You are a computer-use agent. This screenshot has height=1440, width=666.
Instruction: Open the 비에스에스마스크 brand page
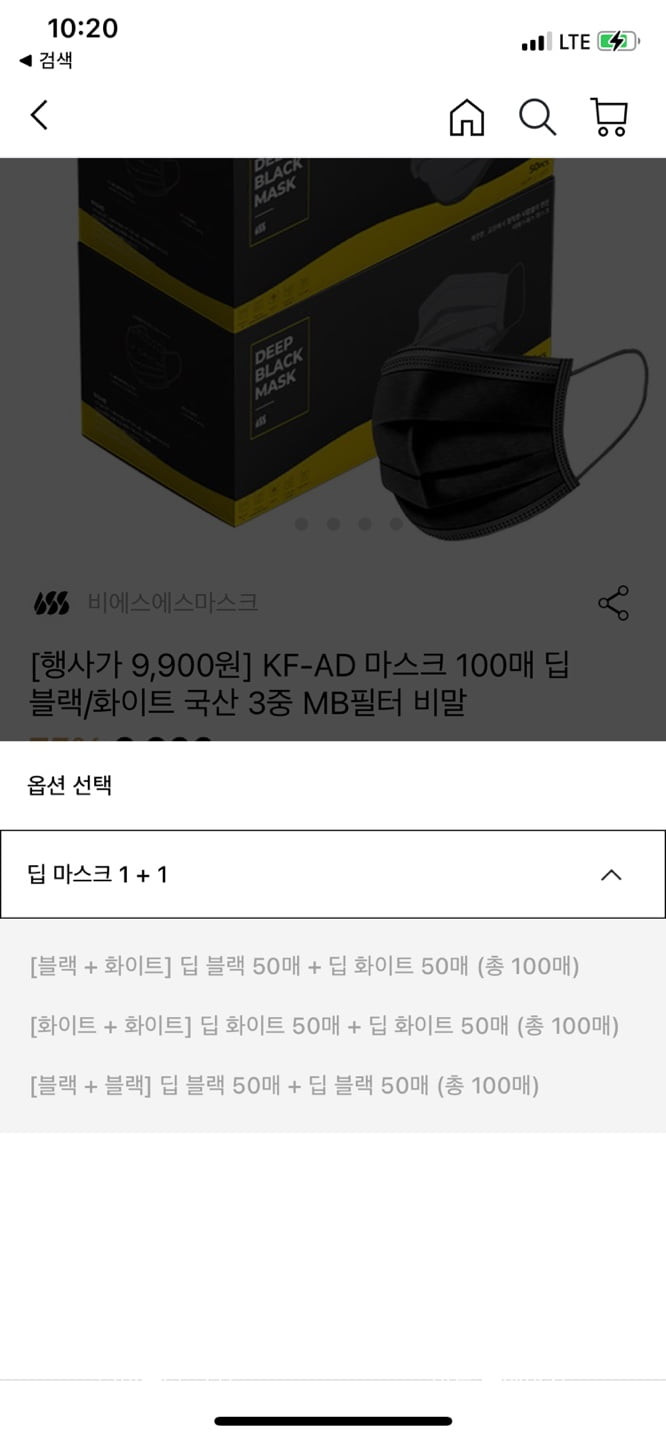172,603
